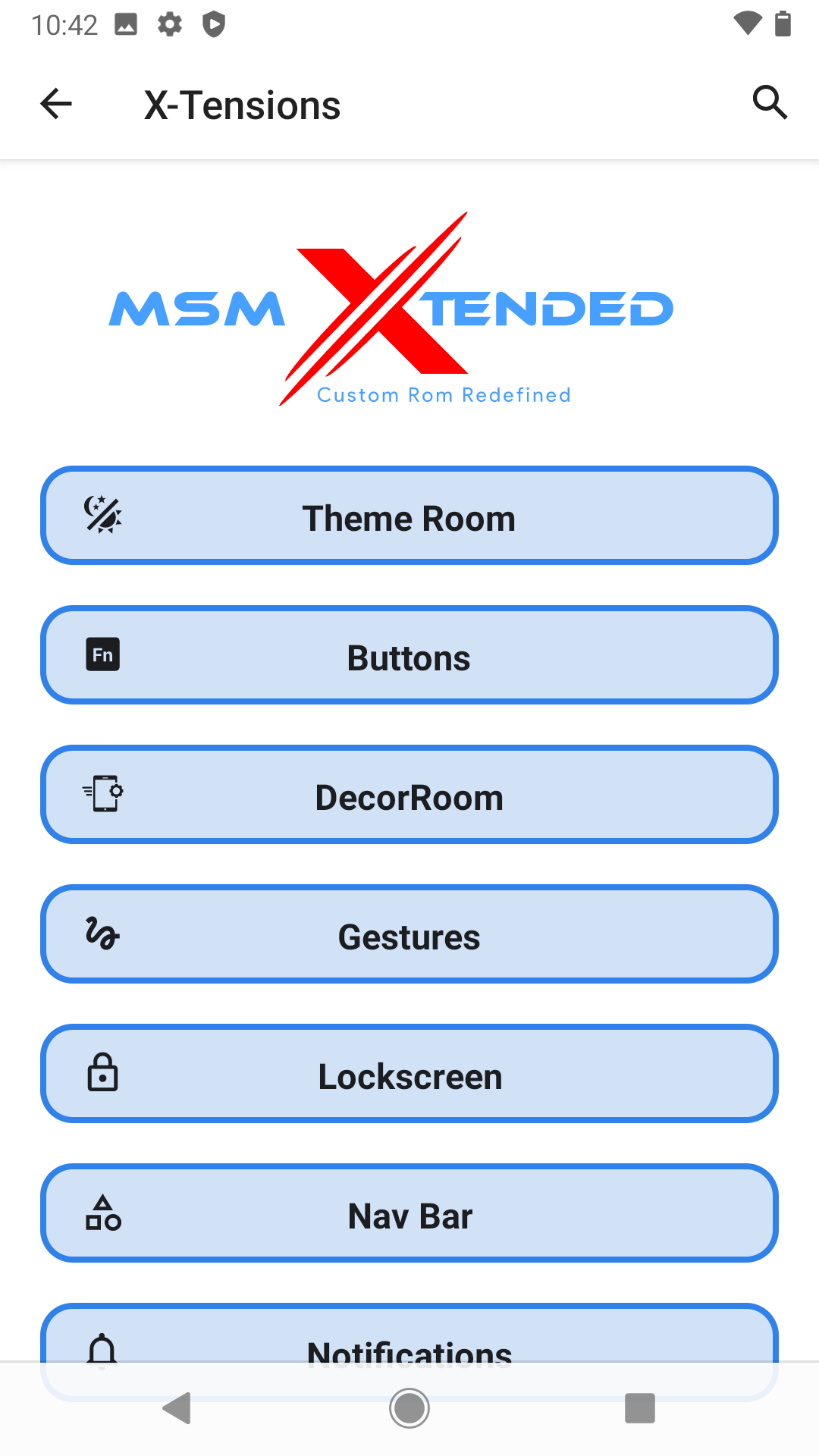Go back using the arrow in the app bar

coord(56,104)
